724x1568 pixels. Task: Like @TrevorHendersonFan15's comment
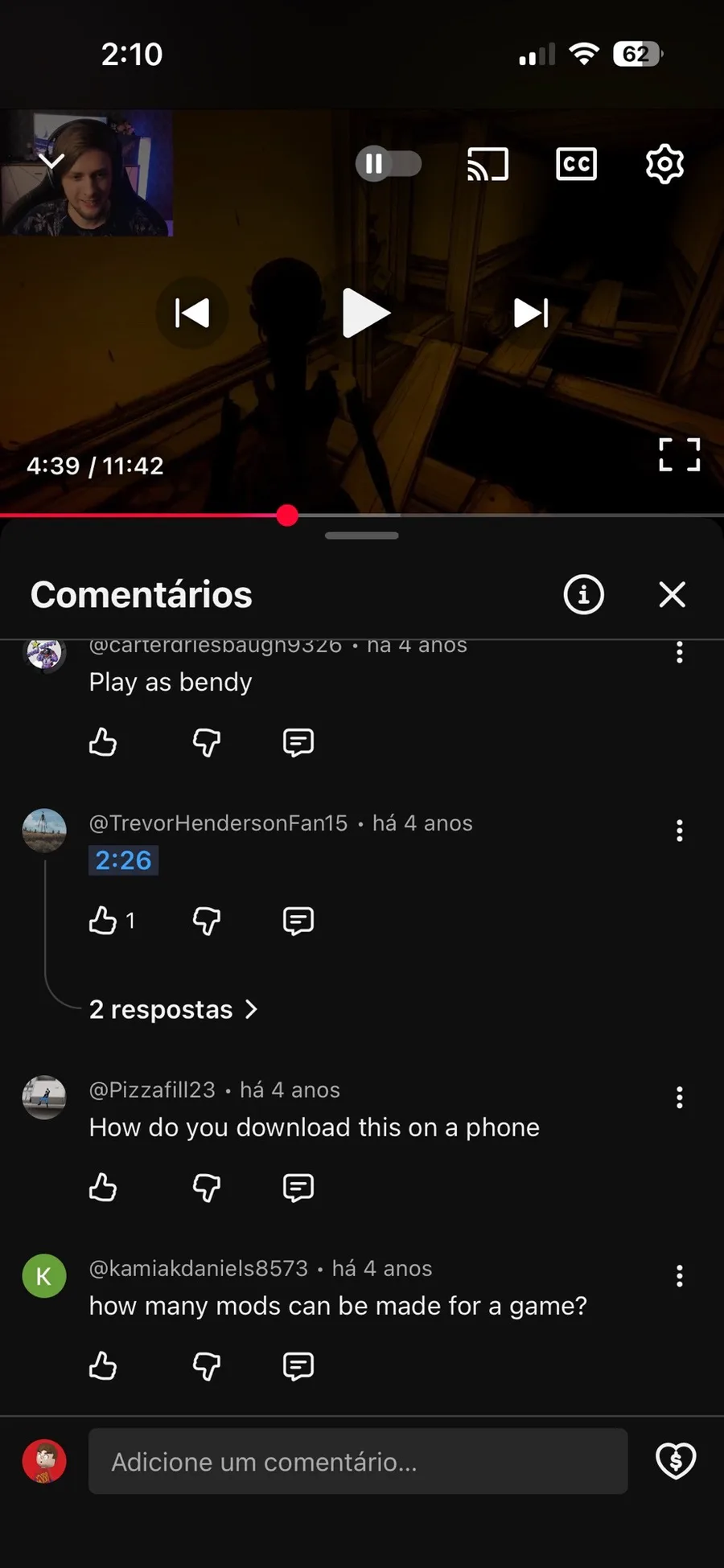103,921
